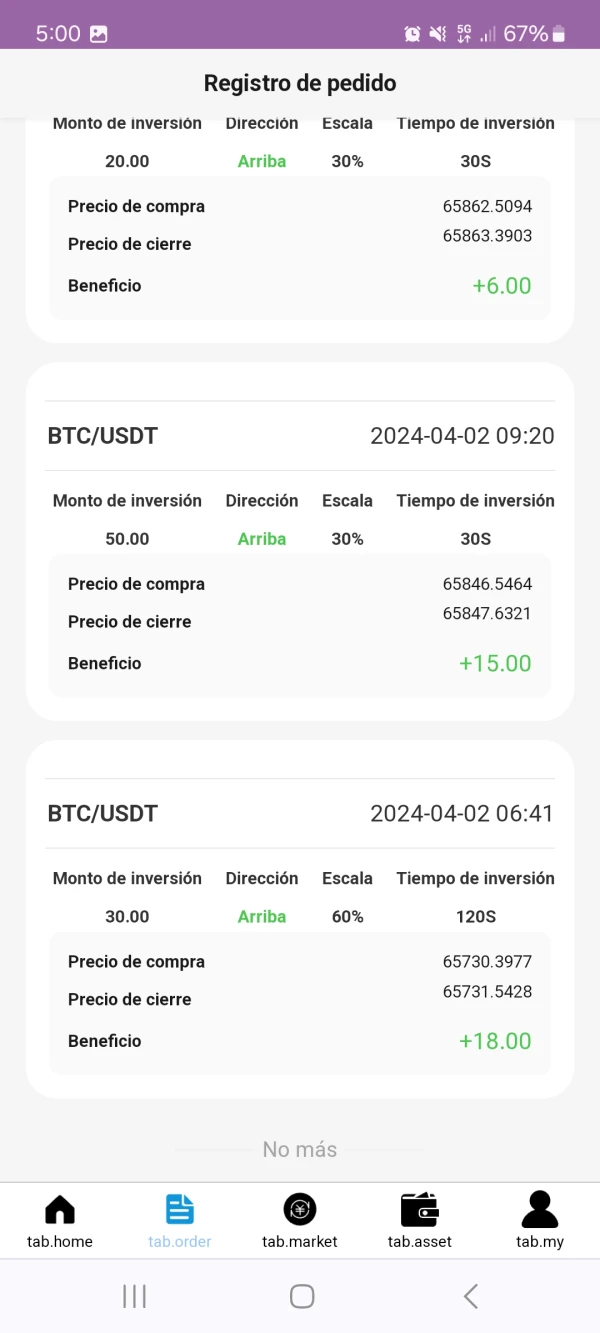Screen dimensions: 600x1333
Task: Open the tab.my profile tab
Action: tap(540, 1220)
